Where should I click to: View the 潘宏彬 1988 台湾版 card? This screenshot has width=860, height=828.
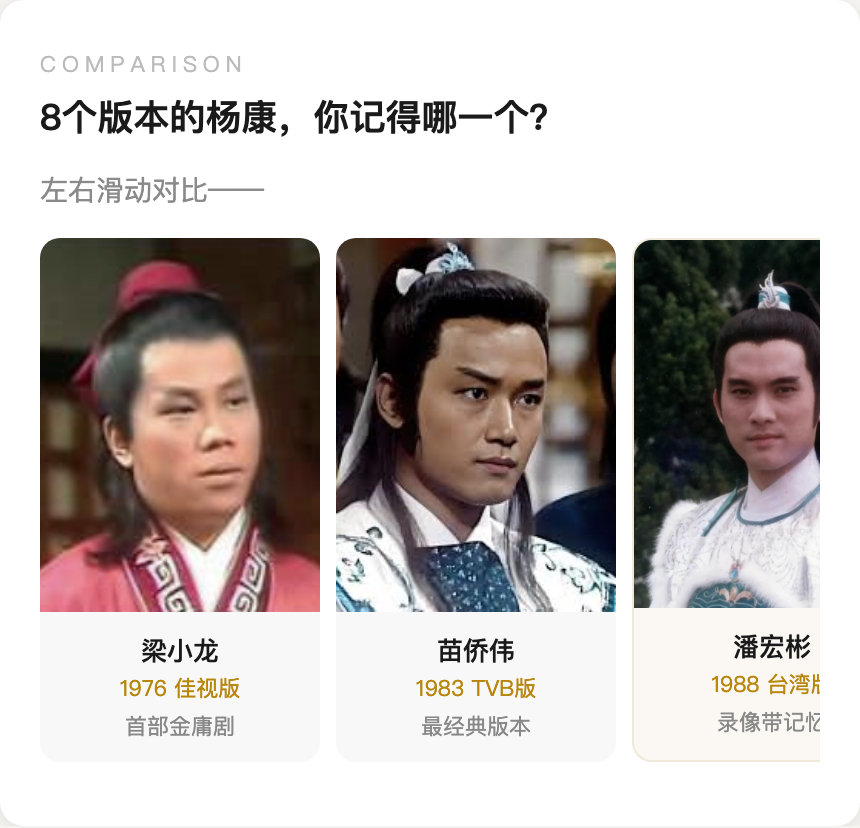tap(727, 500)
